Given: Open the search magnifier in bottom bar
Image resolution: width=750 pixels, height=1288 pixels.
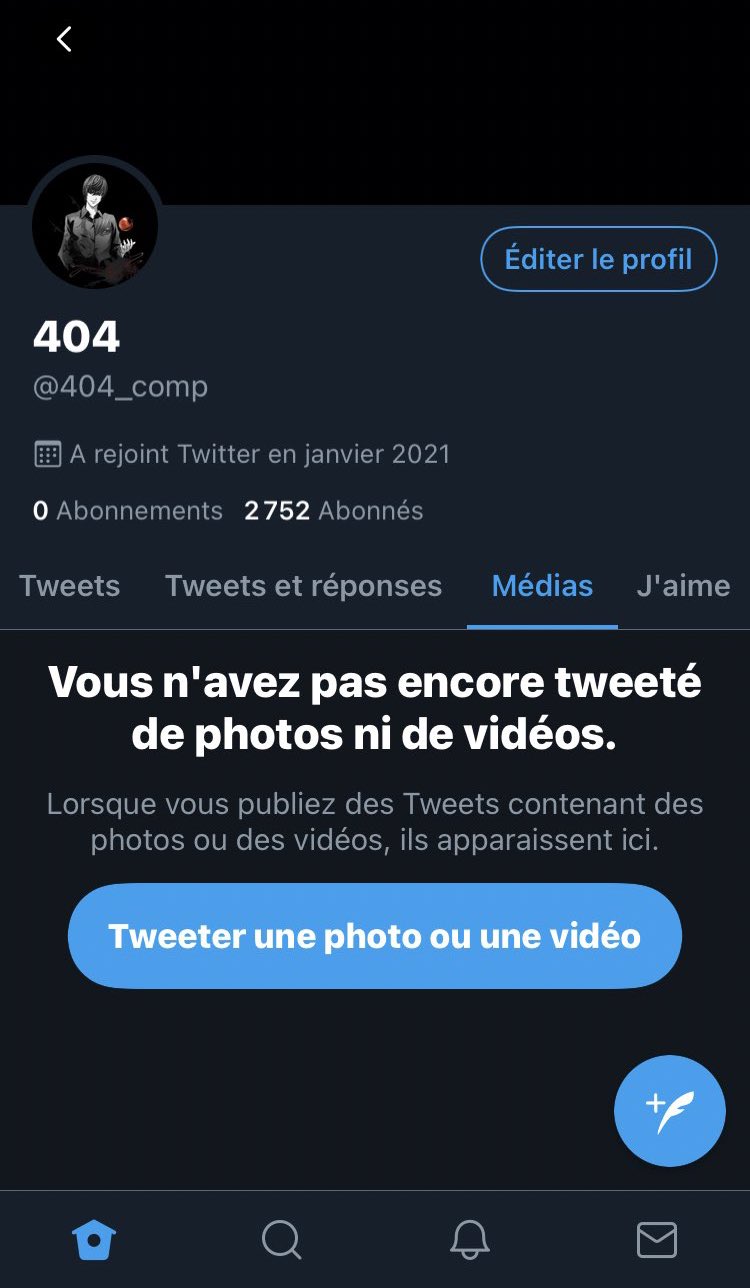Looking at the screenshot, I should pyautogui.click(x=282, y=1240).
